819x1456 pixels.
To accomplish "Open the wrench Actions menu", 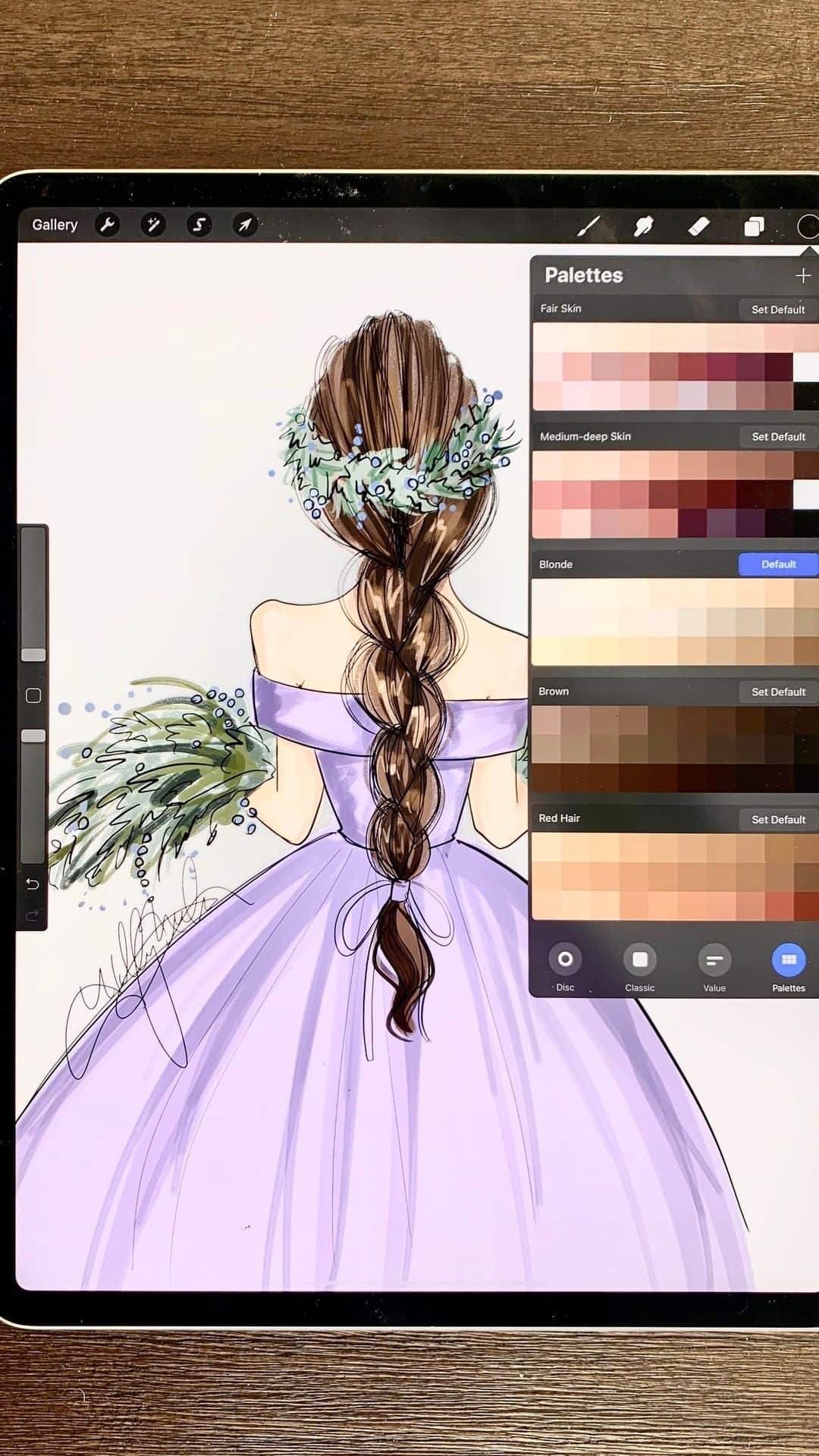I will [x=108, y=224].
